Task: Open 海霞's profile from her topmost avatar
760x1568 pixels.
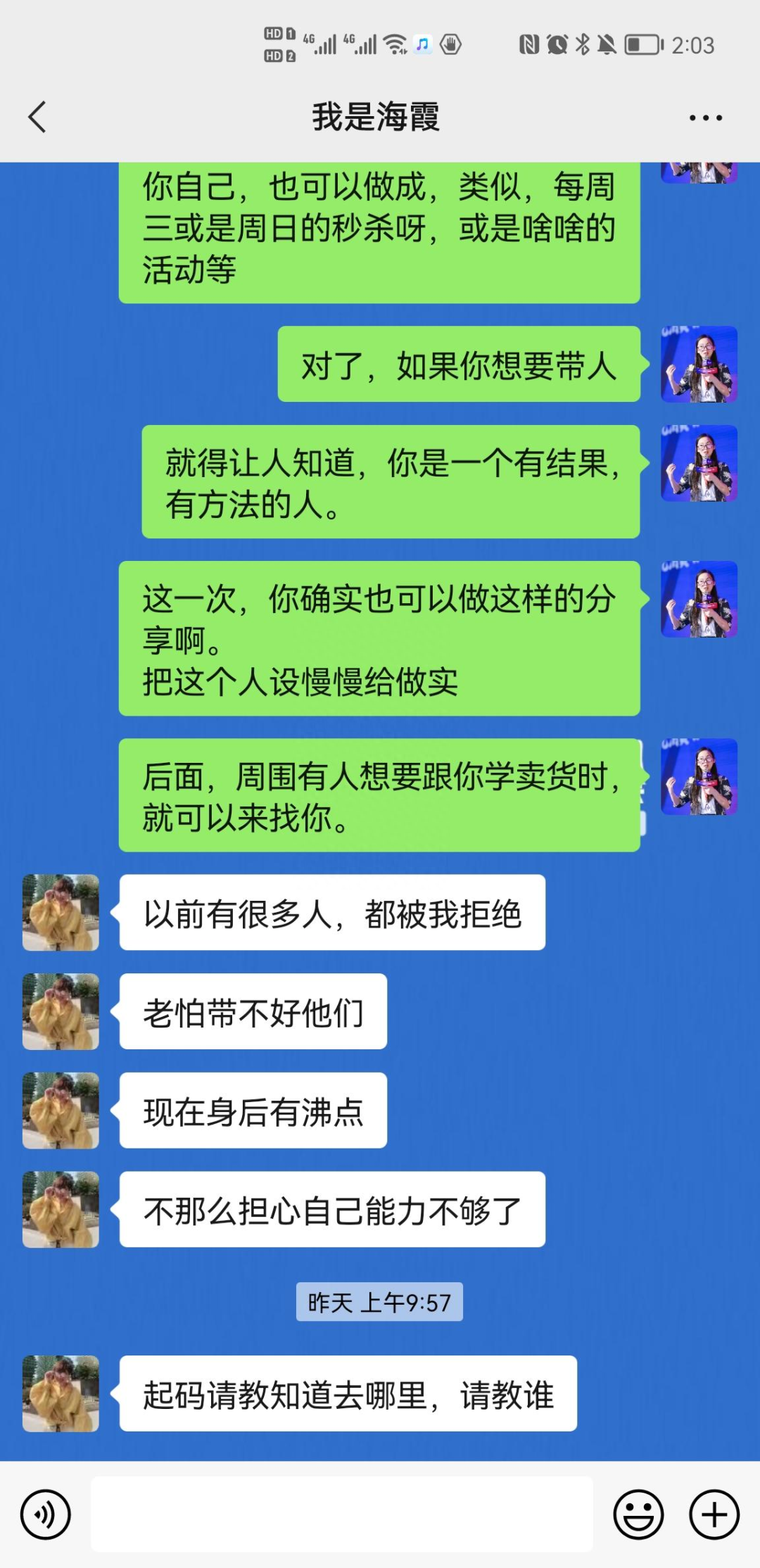Action: coord(61,913)
